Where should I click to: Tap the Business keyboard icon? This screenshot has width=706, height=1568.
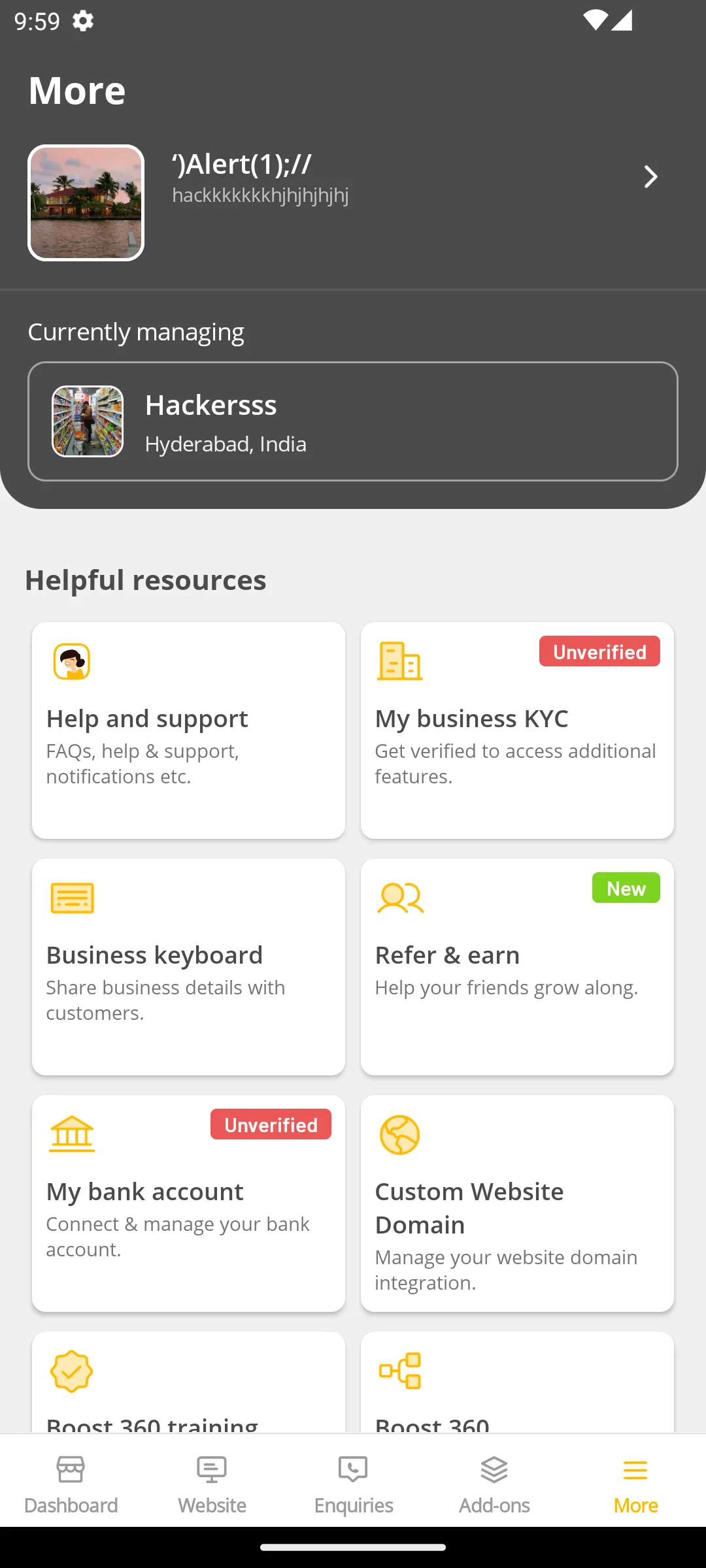71,897
